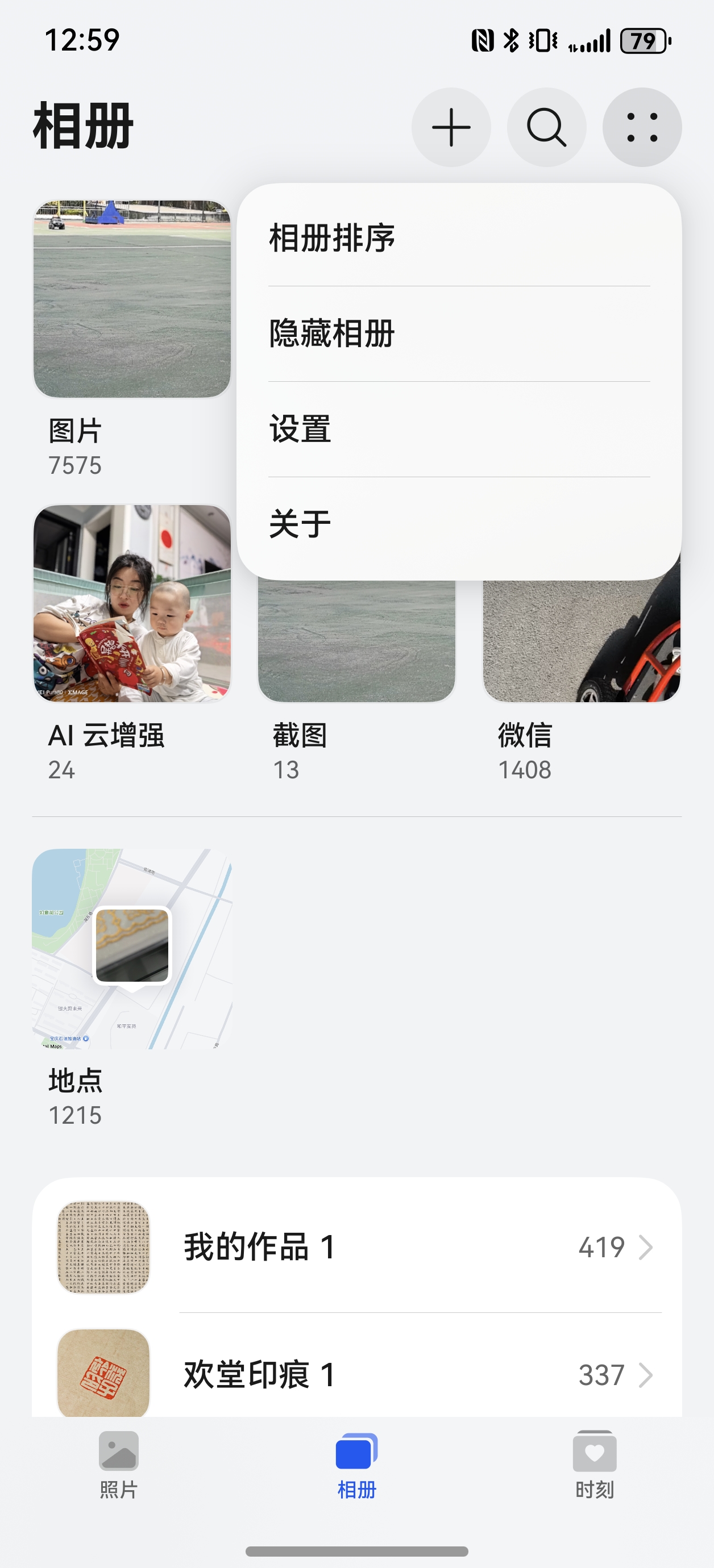Open the 图片 album
This screenshot has width=714, height=1568.
tap(131, 299)
